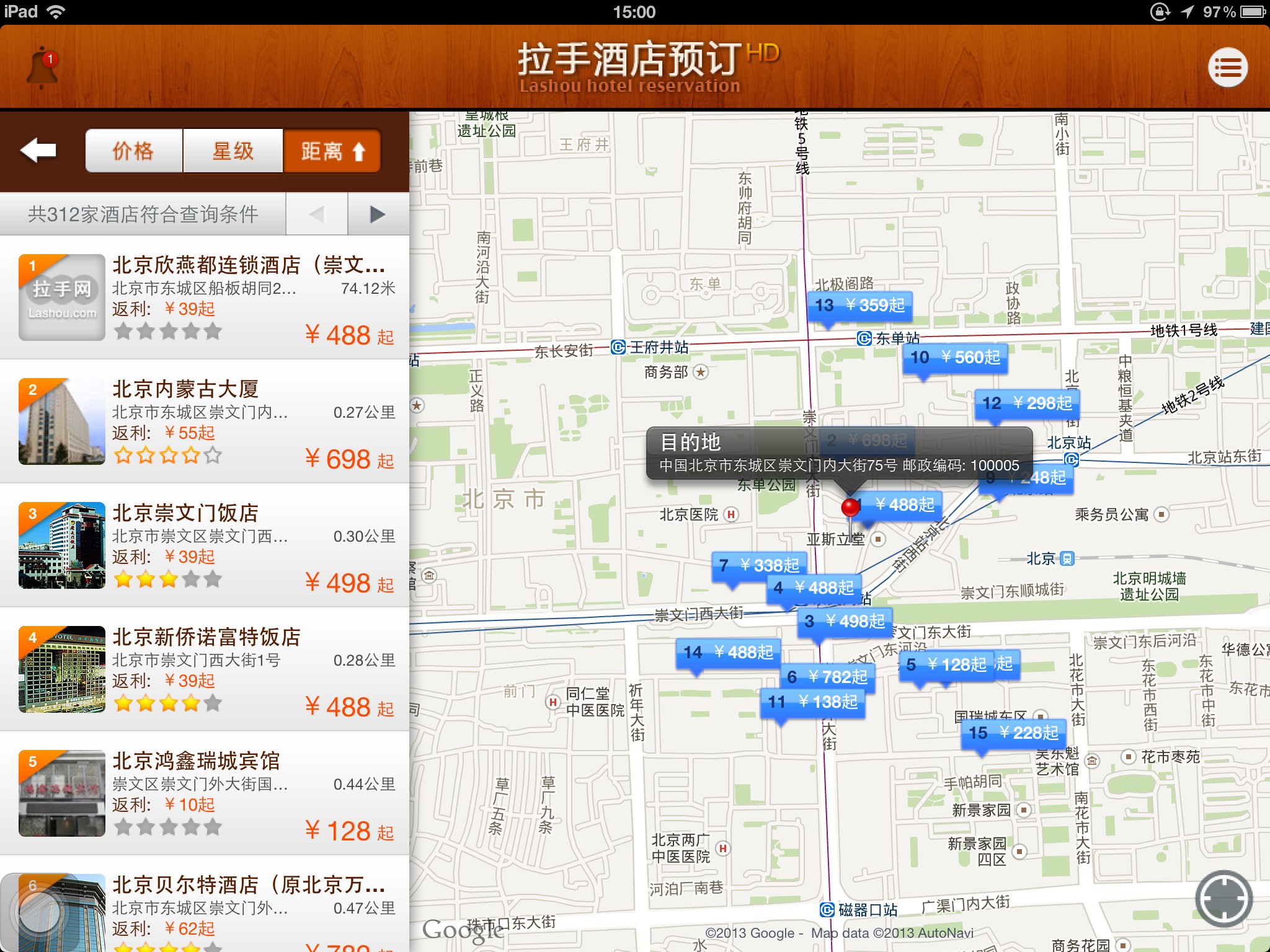
Task: Select map marker 10 ¥560起
Action: [955, 358]
